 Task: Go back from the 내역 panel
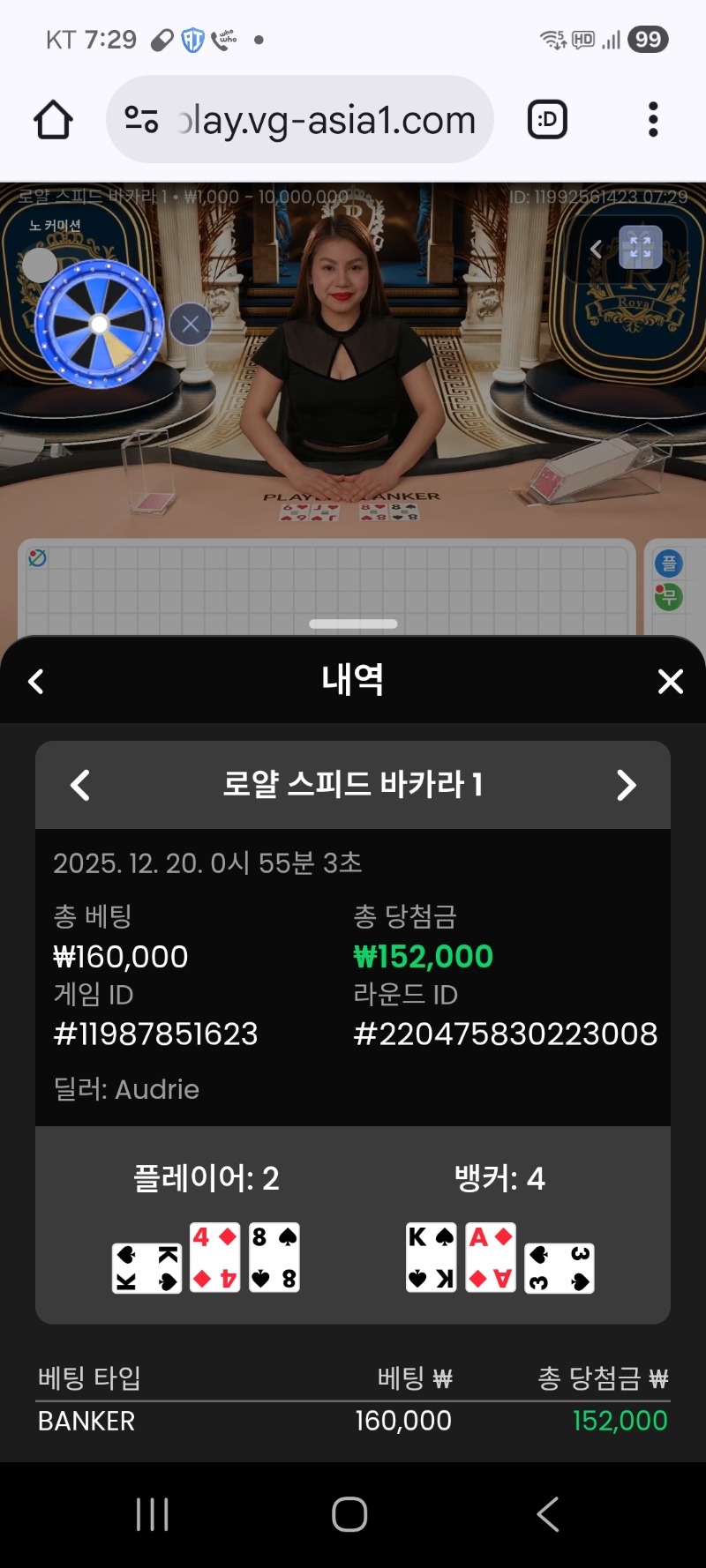click(36, 681)
